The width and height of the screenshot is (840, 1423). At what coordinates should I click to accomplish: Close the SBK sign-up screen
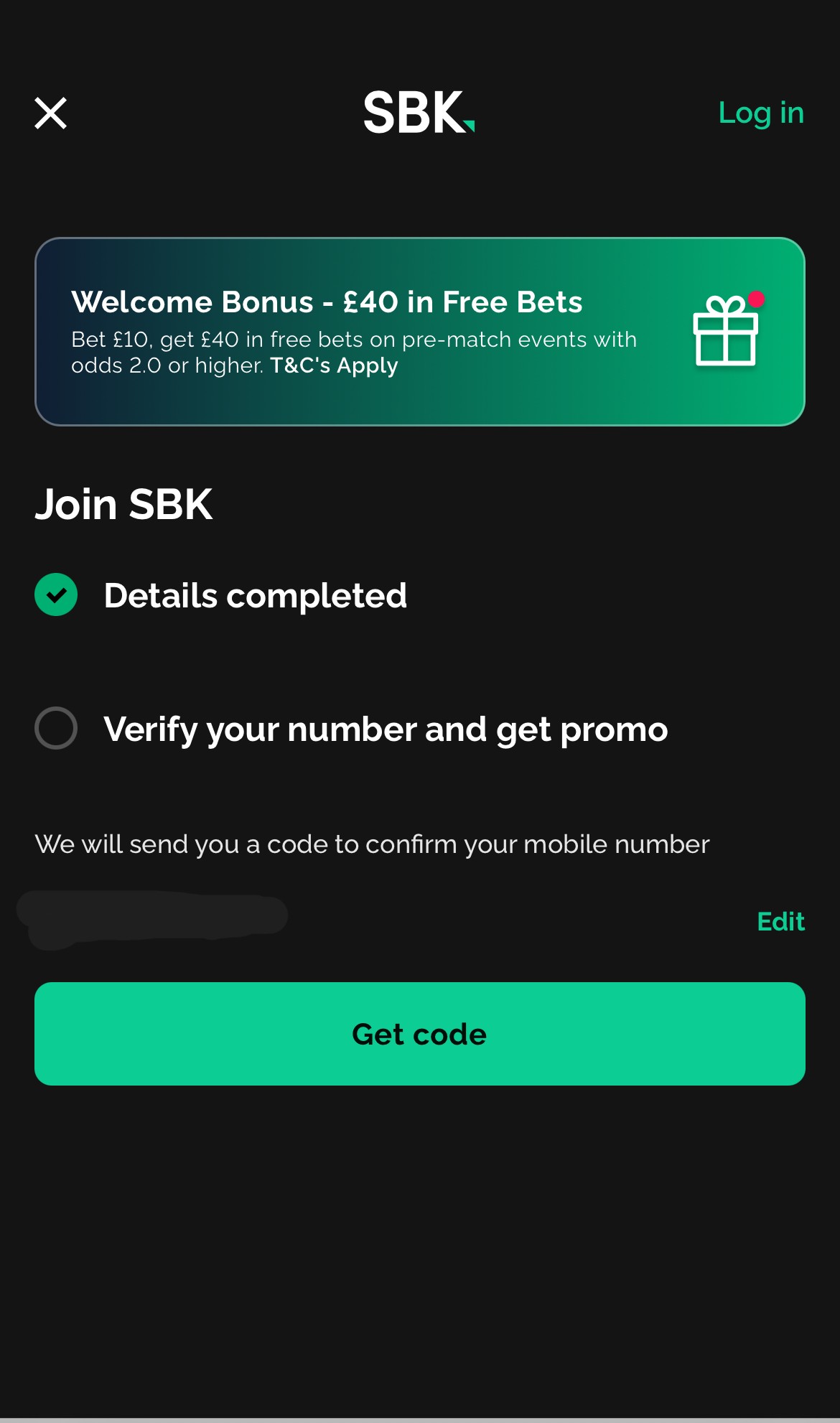51,113
